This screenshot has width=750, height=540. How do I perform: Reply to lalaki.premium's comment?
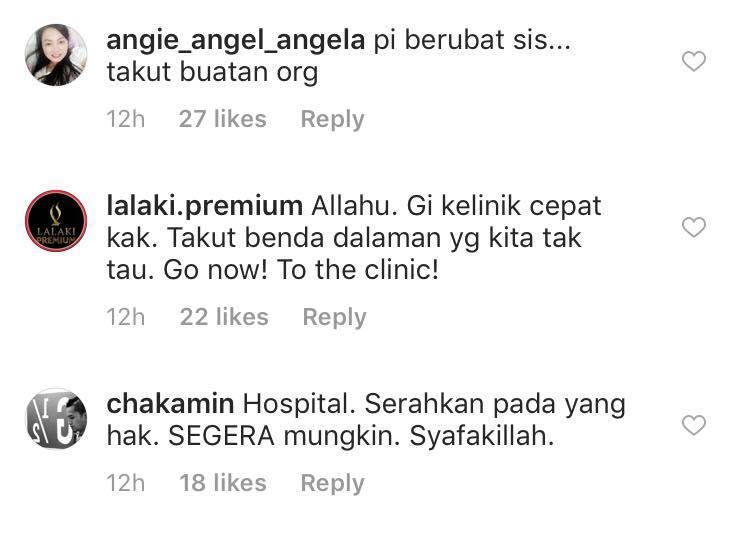coord(334,317)
